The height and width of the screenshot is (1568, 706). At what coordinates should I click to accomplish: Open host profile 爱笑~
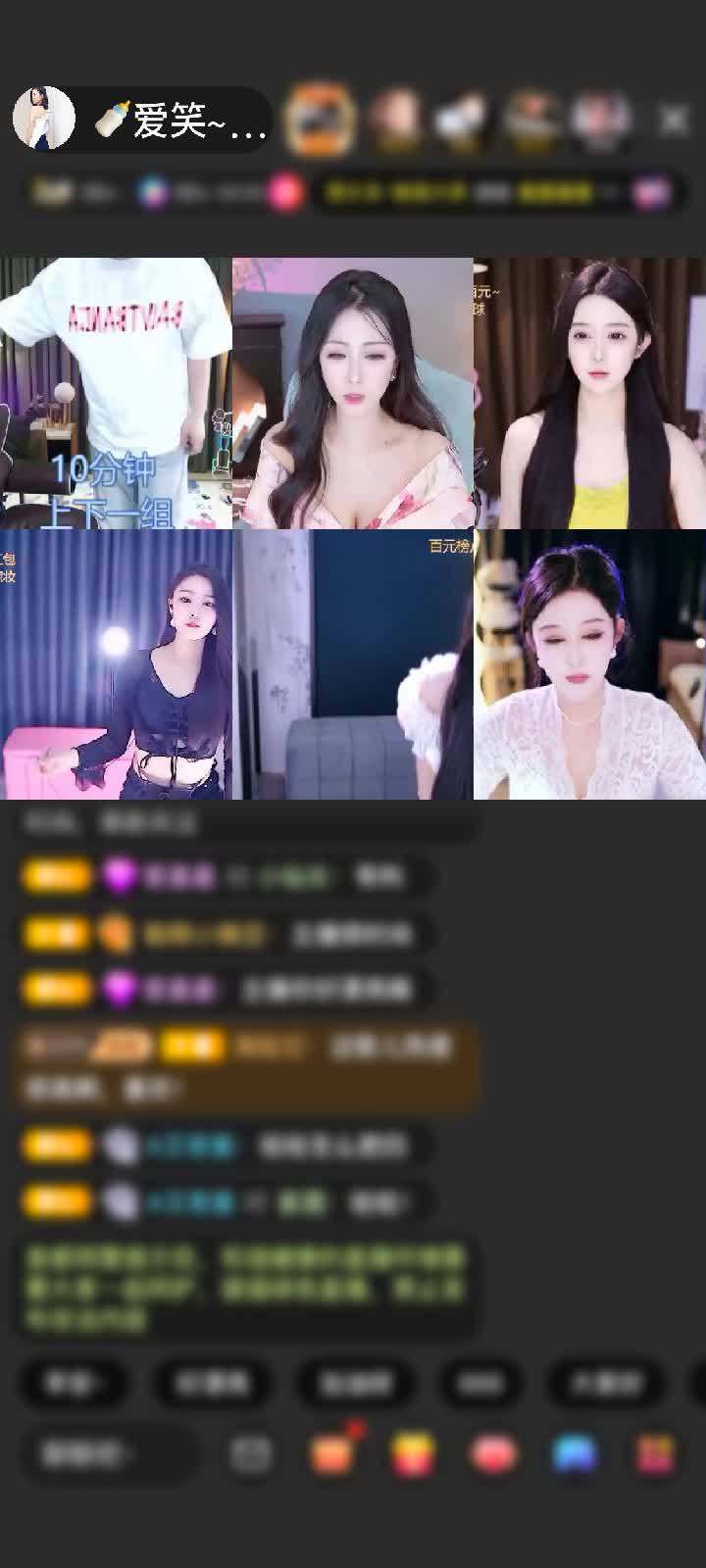click(44, 119)
